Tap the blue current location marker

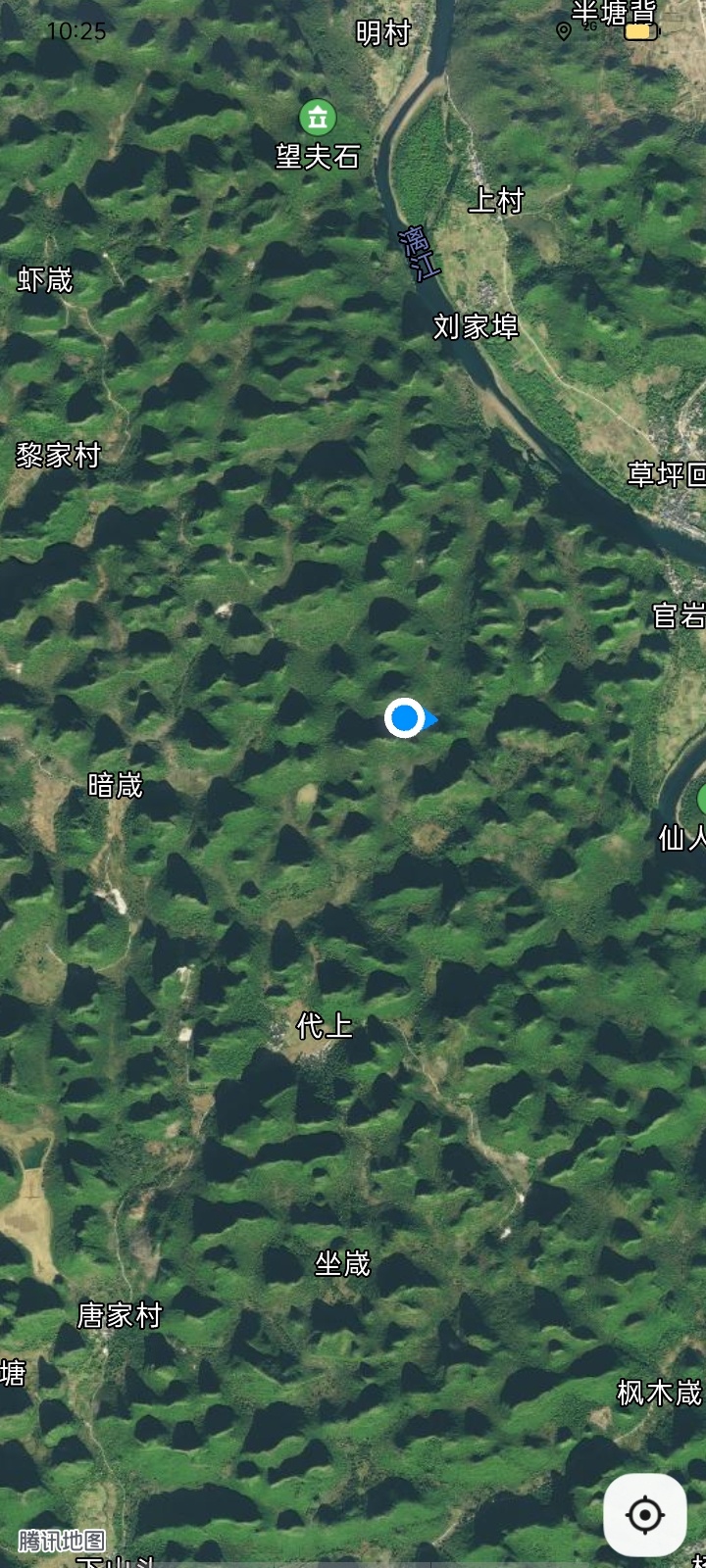click(404, 718)
